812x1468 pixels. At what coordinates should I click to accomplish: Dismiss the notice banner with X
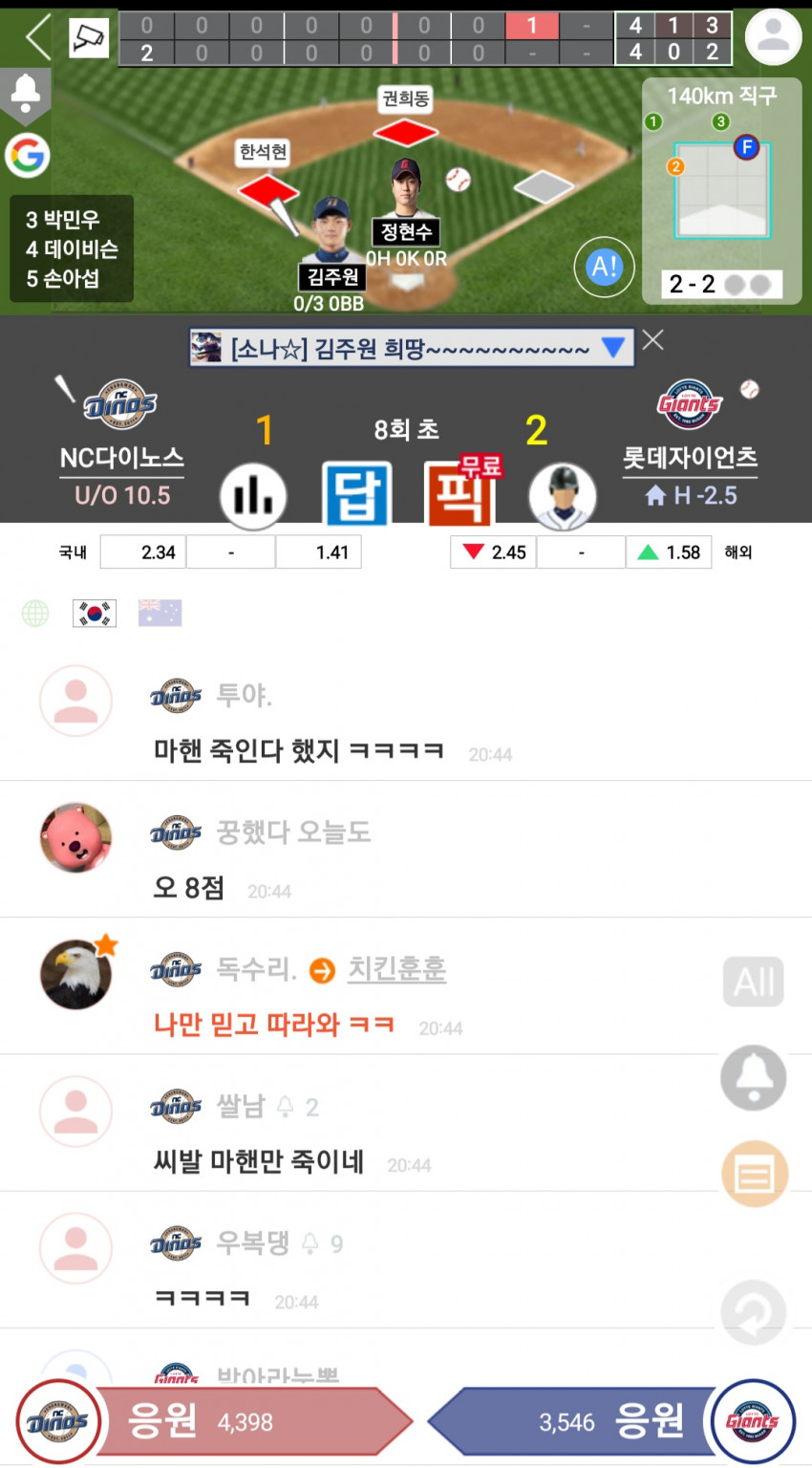[653, 340]
